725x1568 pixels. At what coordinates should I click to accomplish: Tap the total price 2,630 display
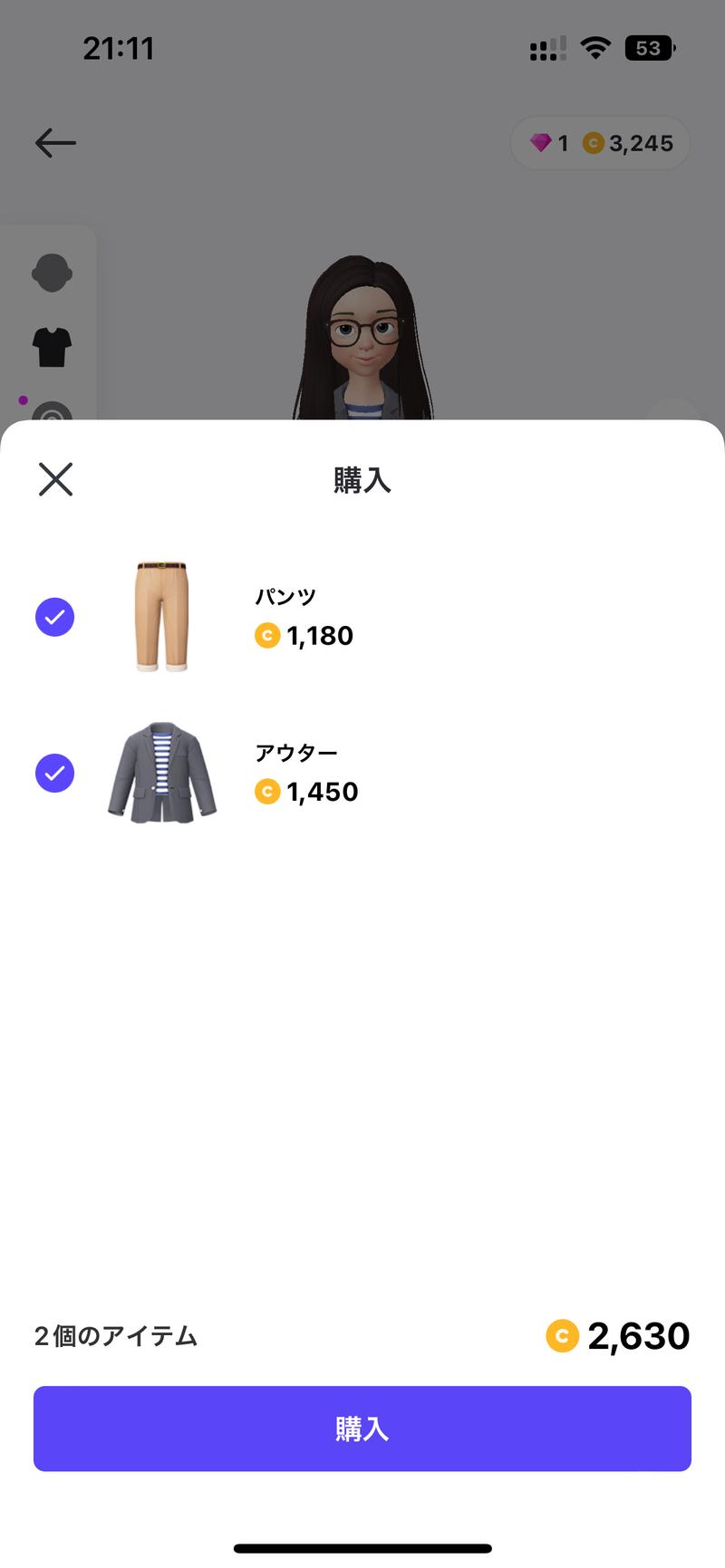pyautogui.click(x=625, y=1335)
